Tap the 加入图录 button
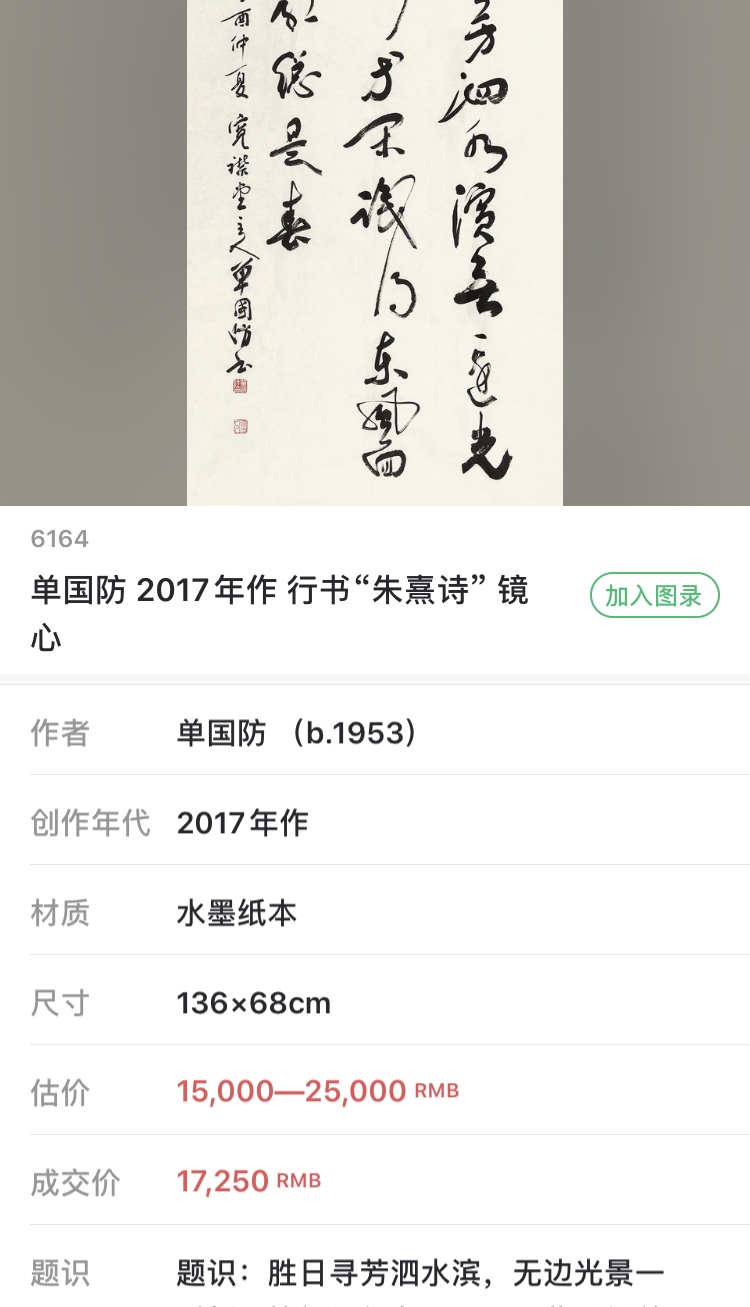 tap(654, 595)
